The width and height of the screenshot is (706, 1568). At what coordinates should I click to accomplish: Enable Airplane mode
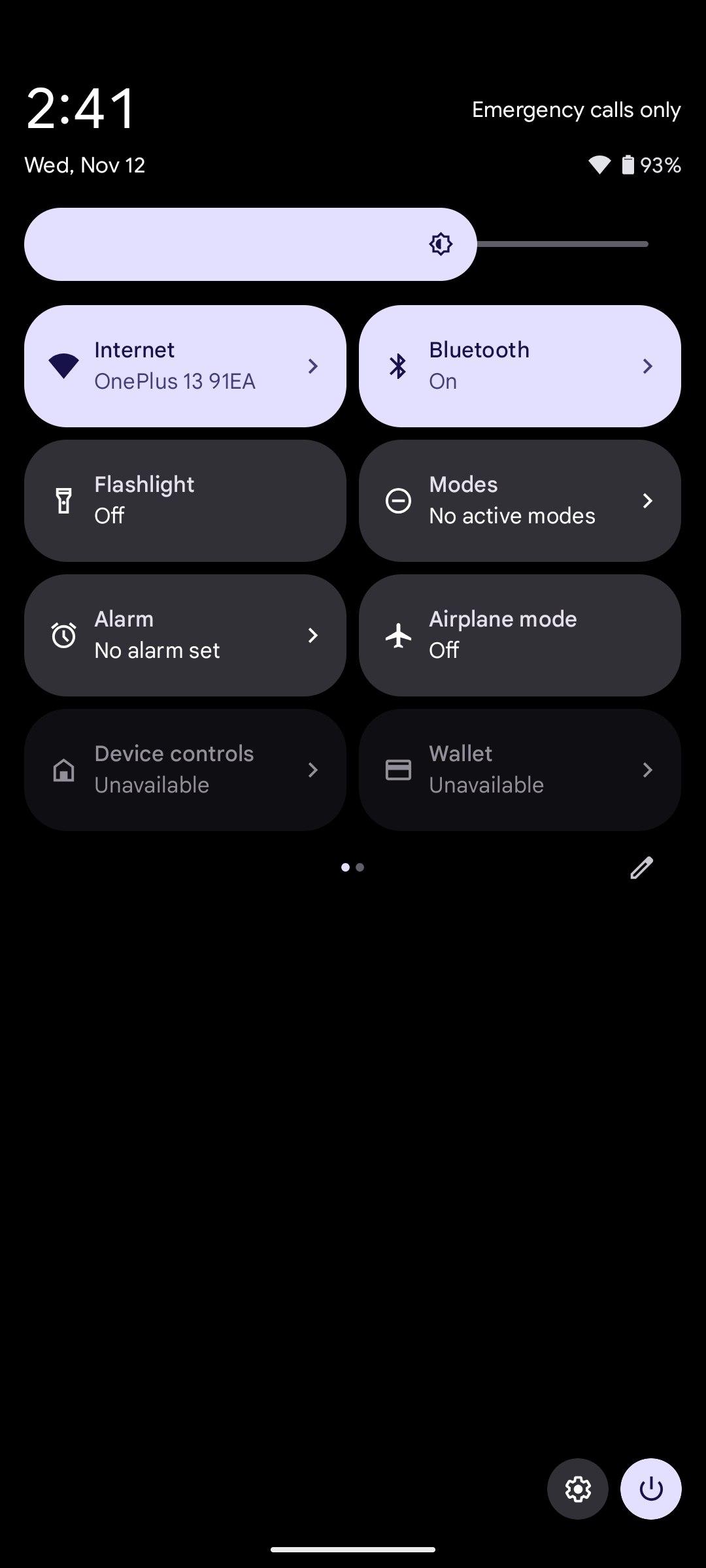520,635
